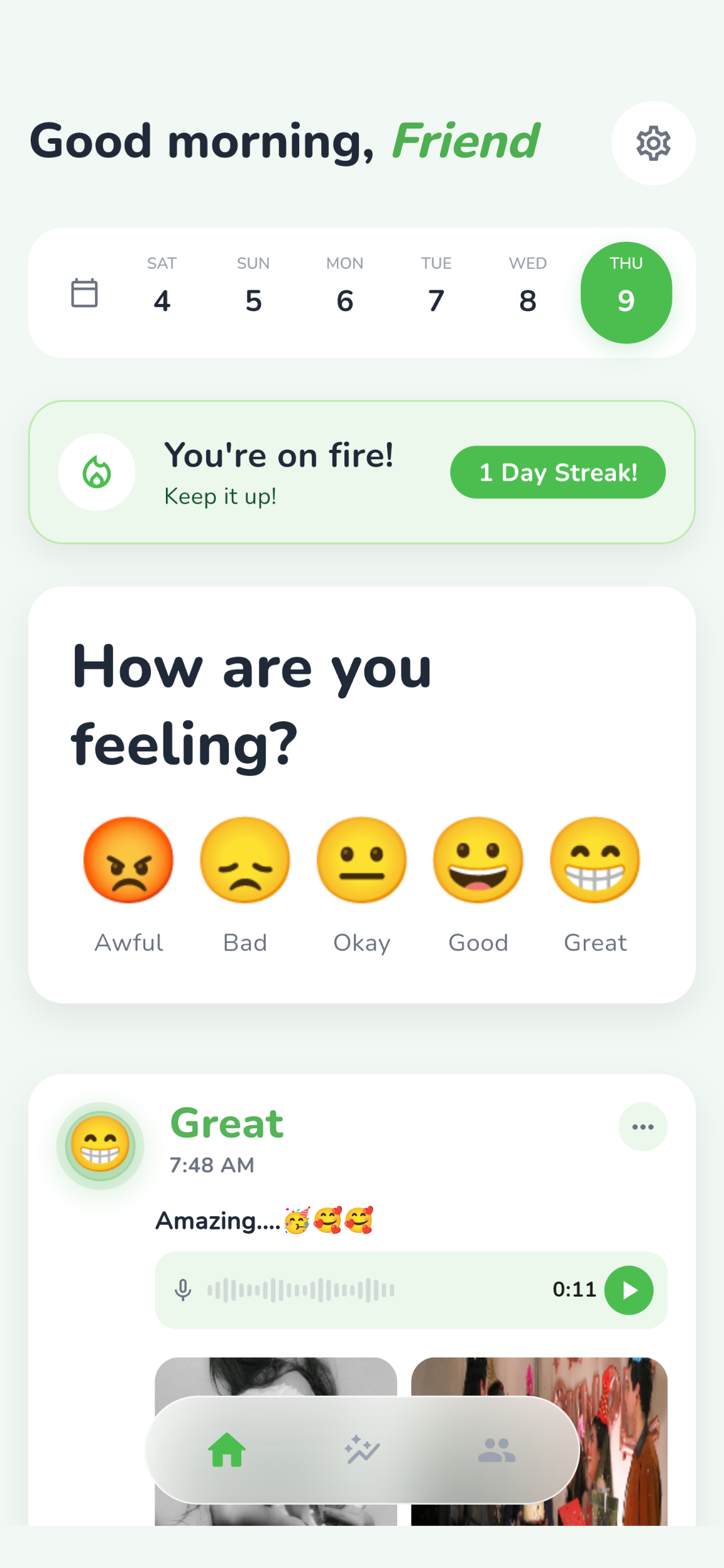Switch to the insights sparkle-chart tab
The width and height of the screenshot is (724, 1568).
point(362,1450)
